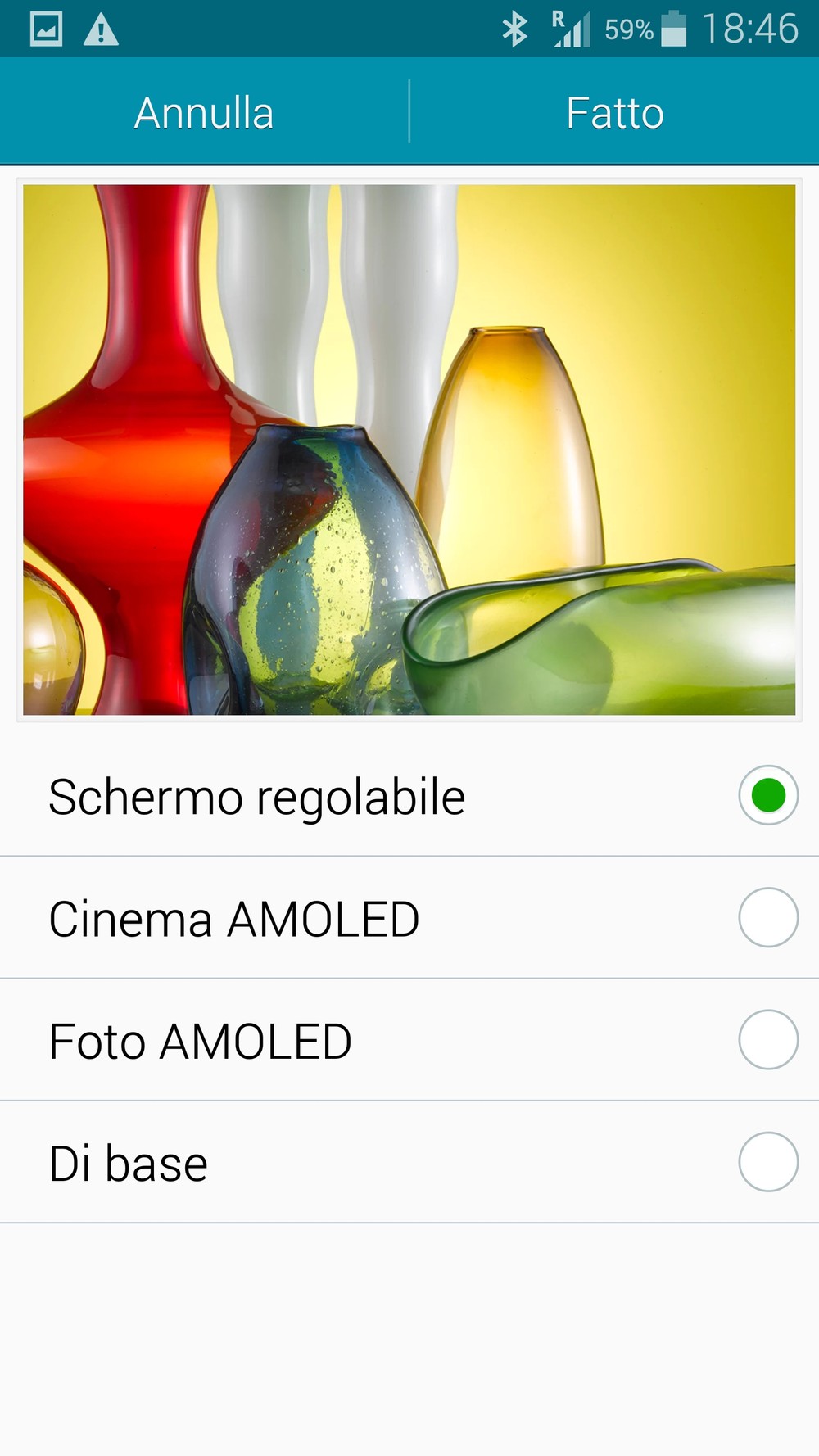The image size is (819, 1456).
Task: Pick the Di base display mode
Action: coord(409,1162)
